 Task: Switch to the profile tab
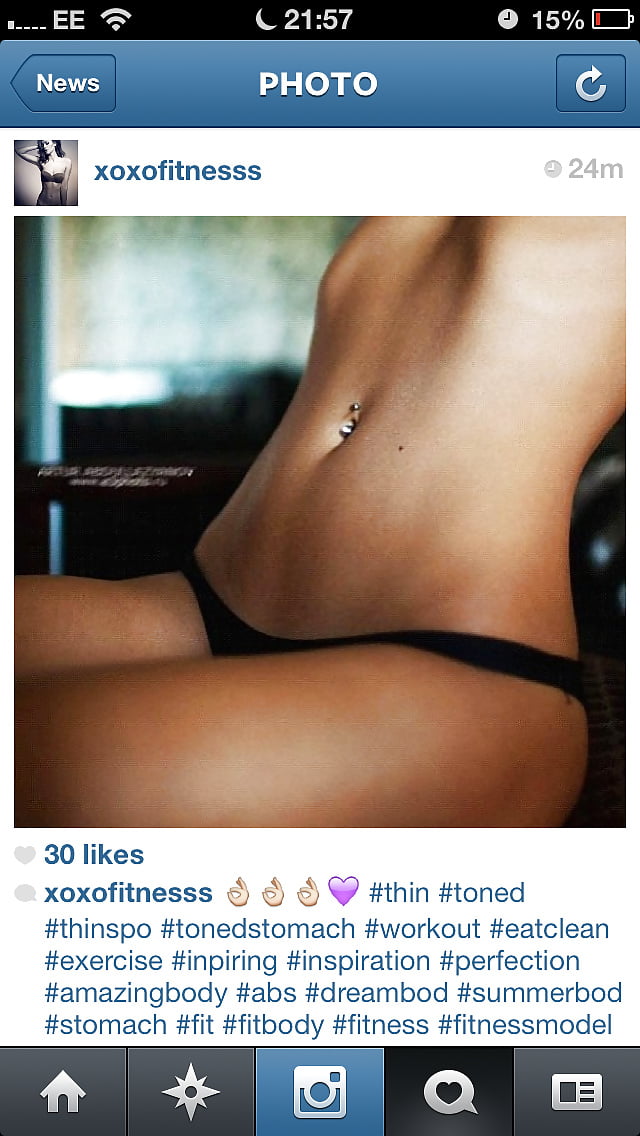(577, 1092)
